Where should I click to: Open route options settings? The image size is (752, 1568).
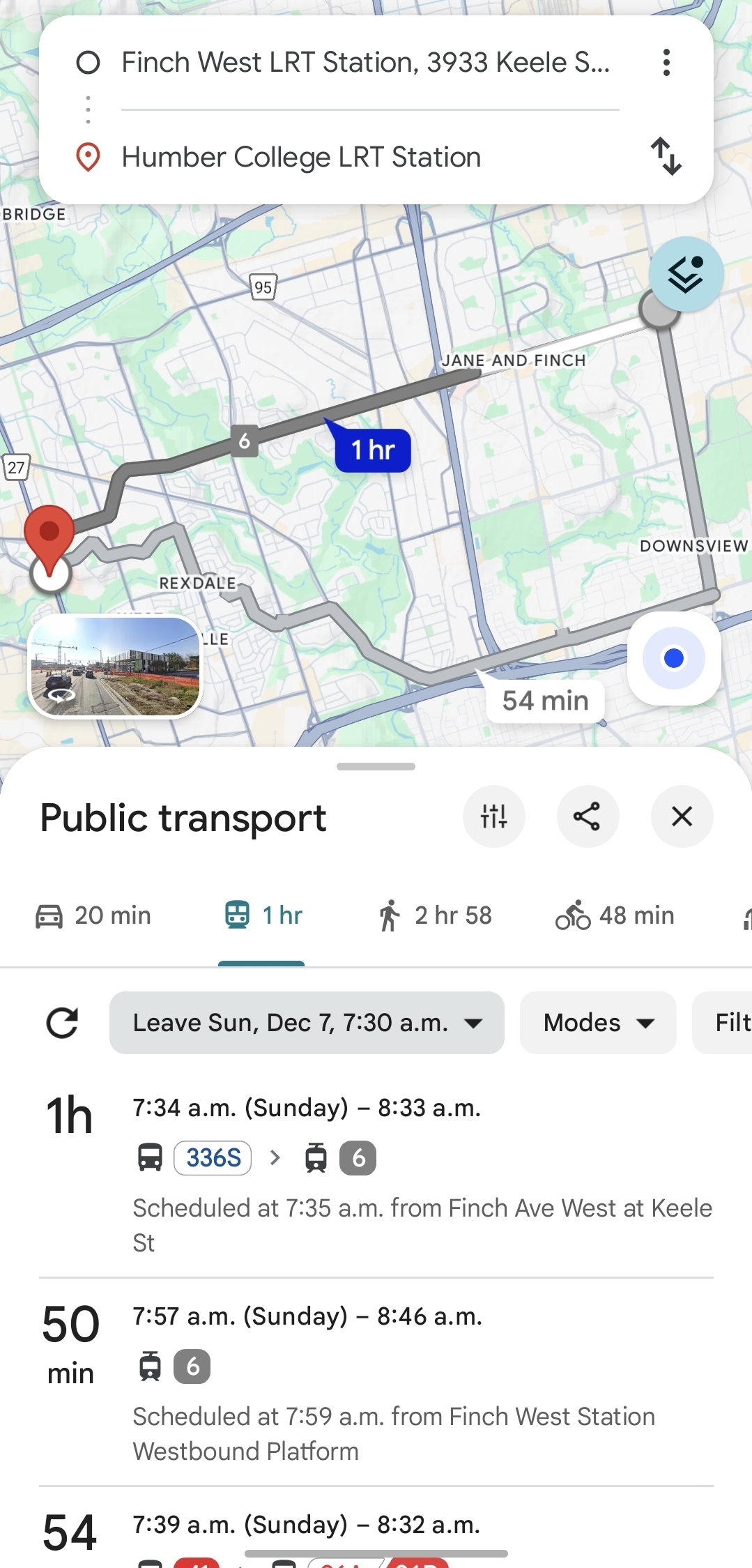pos(493,816)
